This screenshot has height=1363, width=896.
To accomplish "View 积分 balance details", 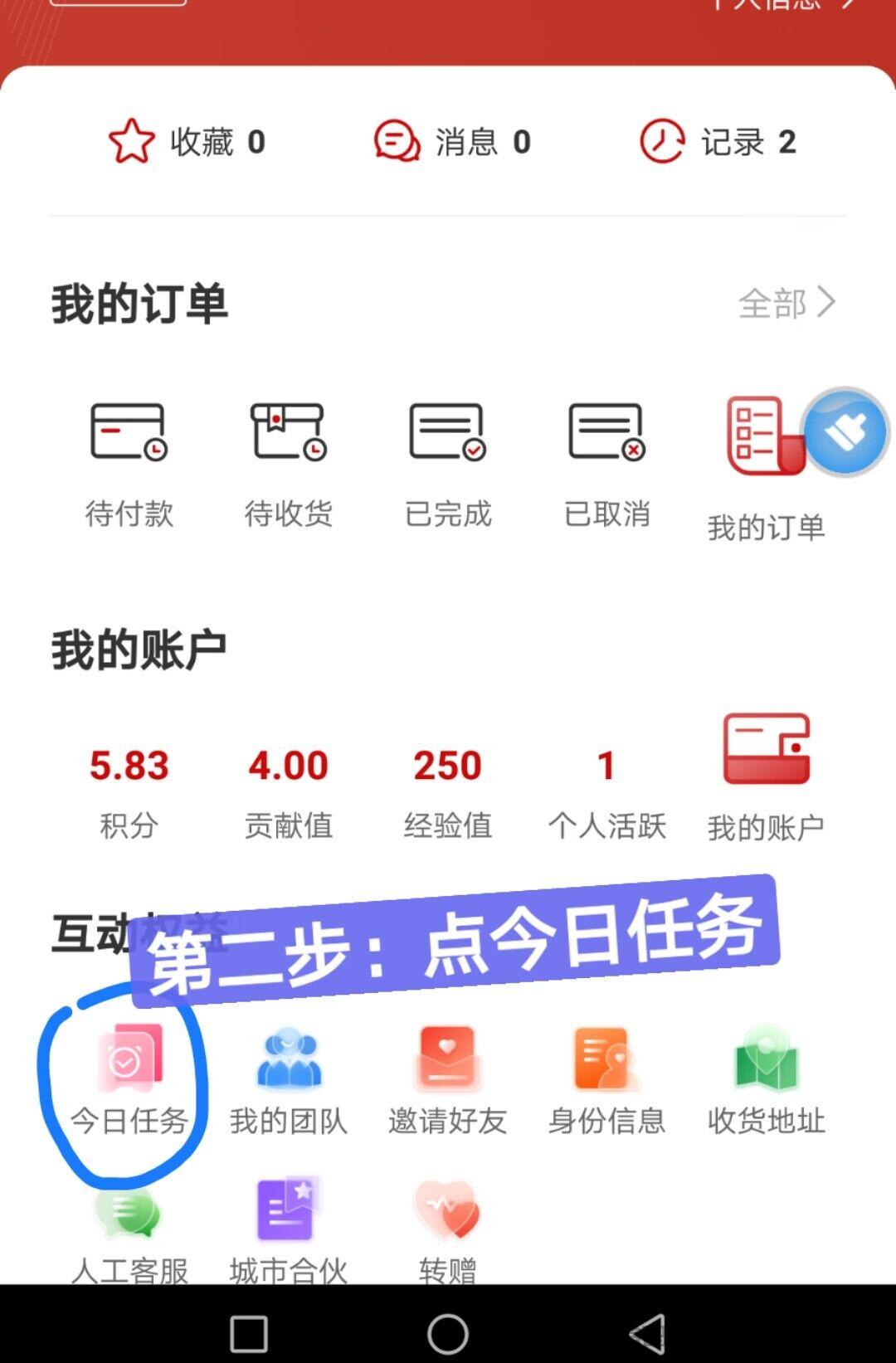I will [129, 788].
